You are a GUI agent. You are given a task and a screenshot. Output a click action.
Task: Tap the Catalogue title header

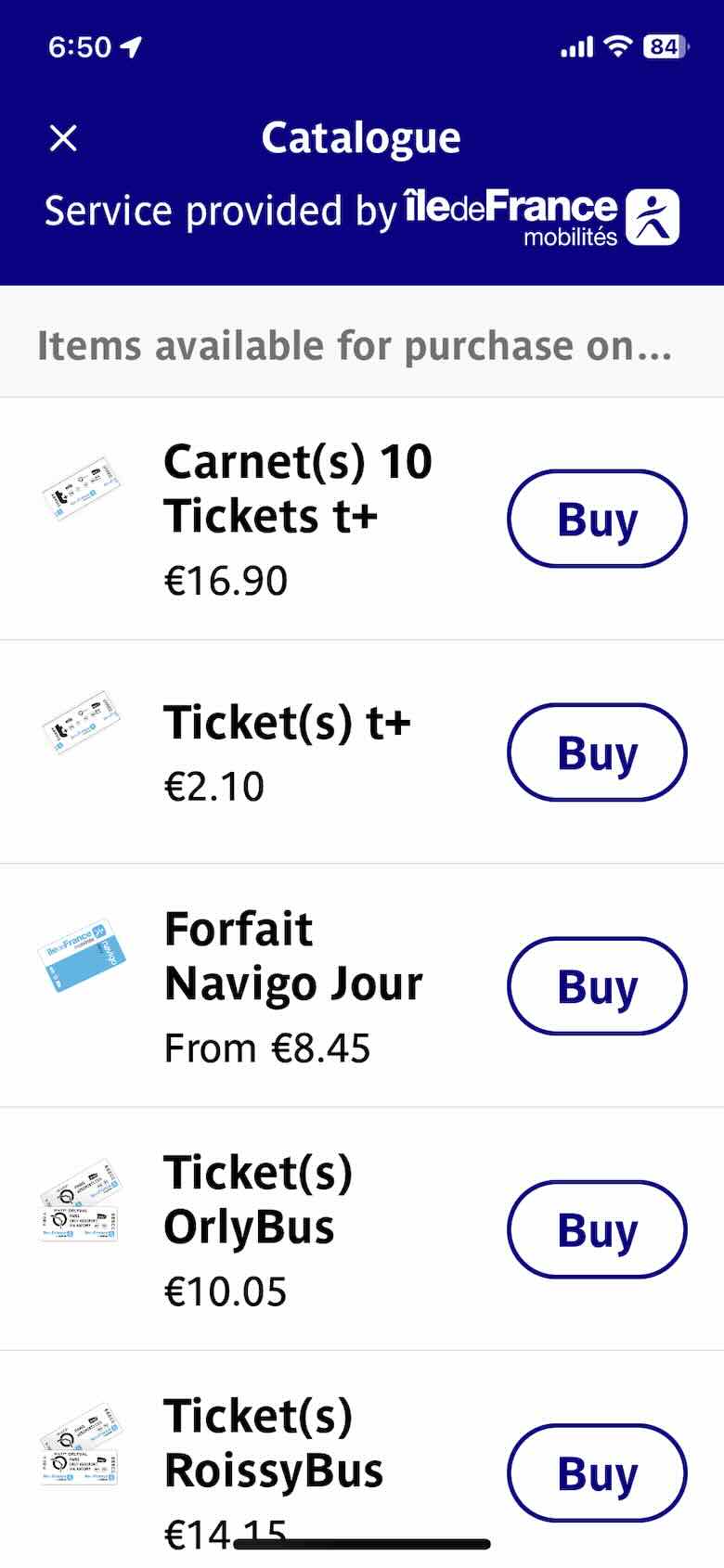tap(361, 137)
